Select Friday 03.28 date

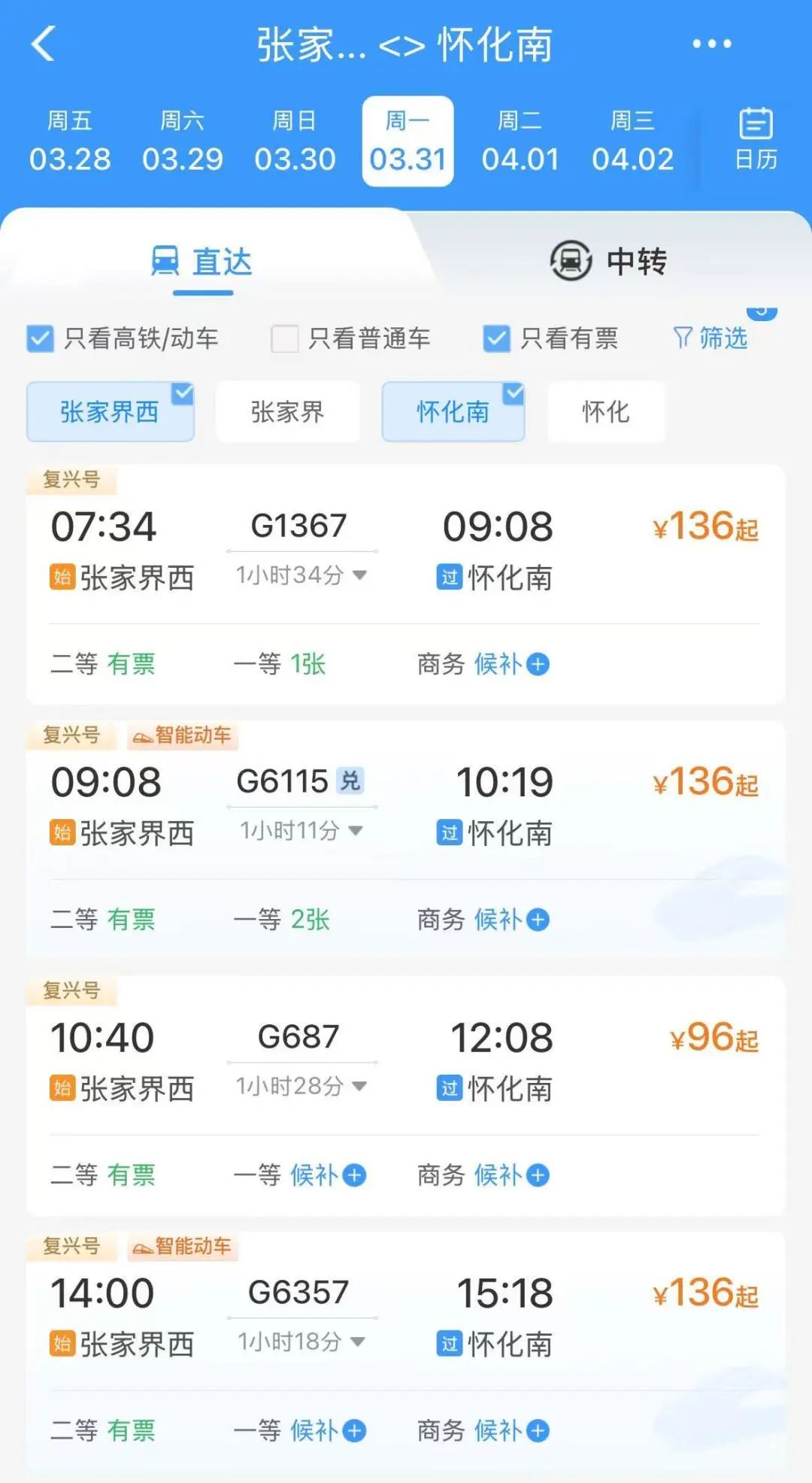(x=70, y=141)
